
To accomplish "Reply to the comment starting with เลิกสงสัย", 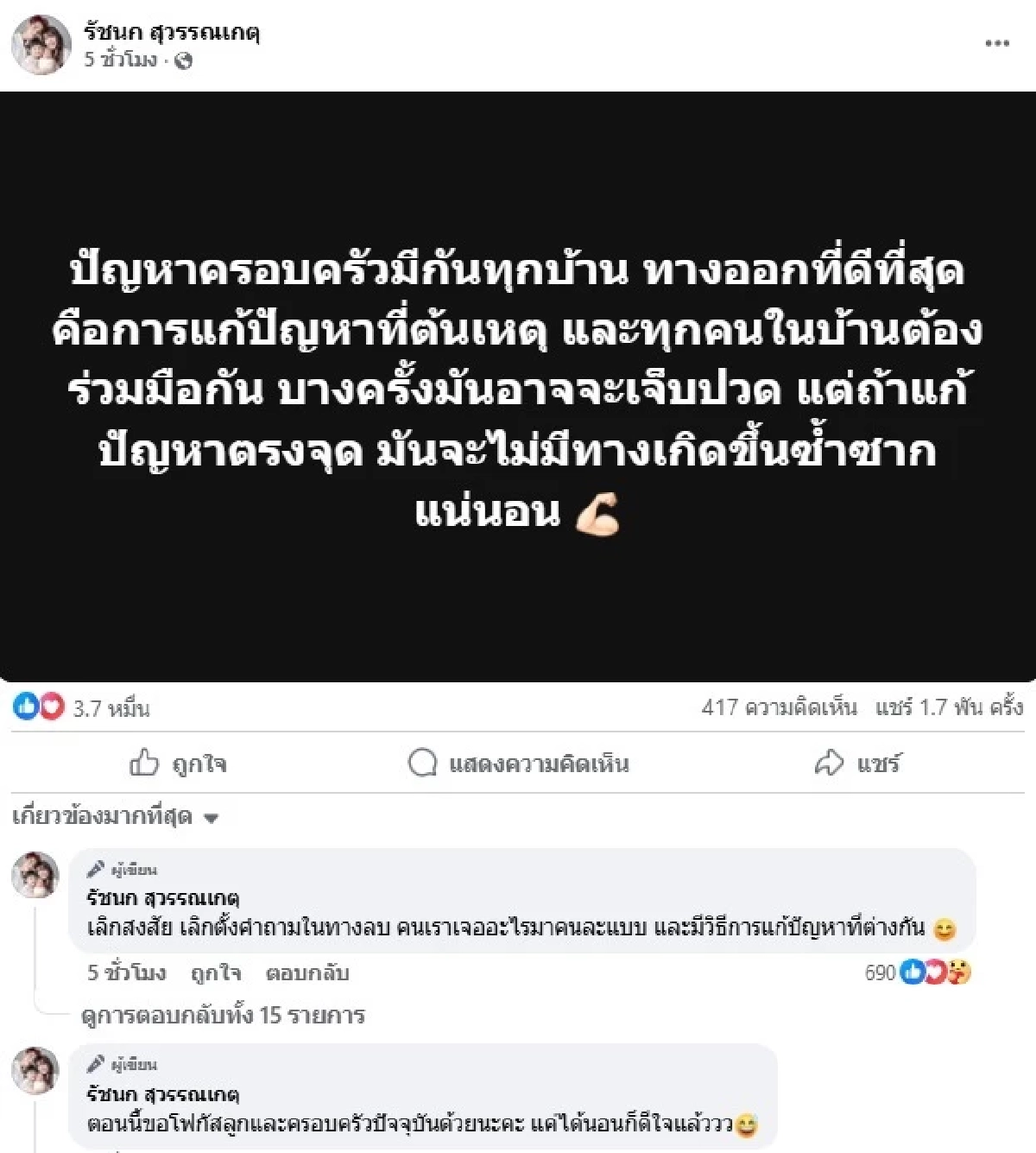I will point(307,973).
